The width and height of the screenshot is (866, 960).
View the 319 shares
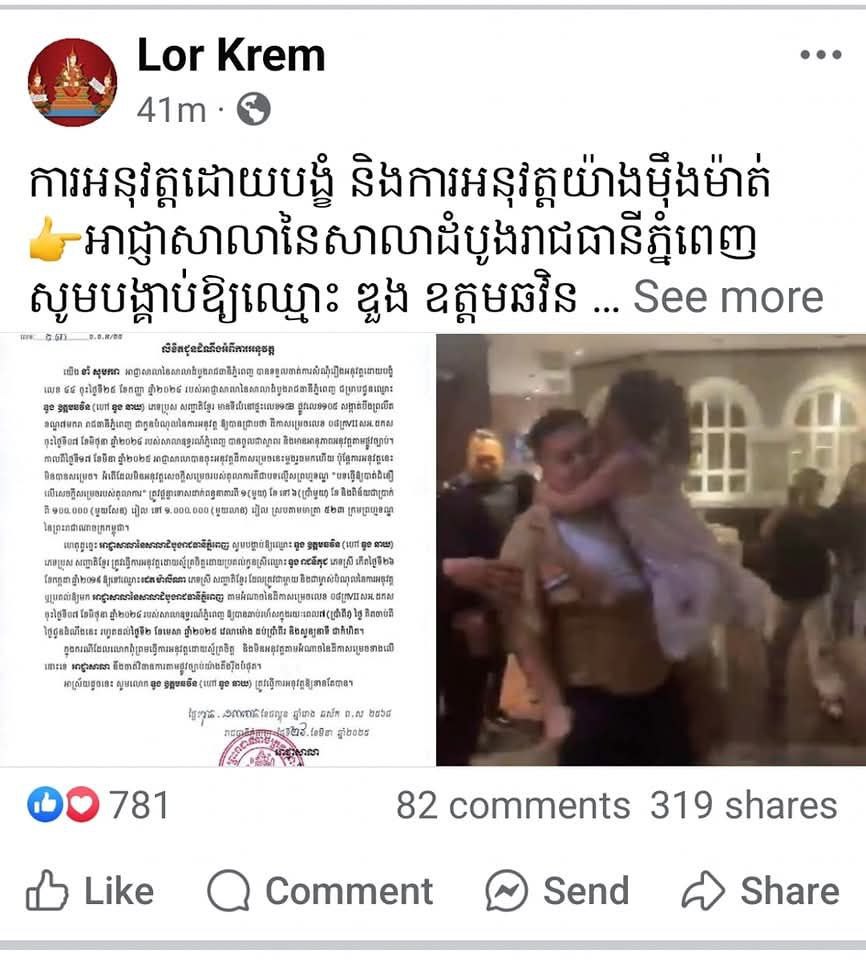coord(743,805)
